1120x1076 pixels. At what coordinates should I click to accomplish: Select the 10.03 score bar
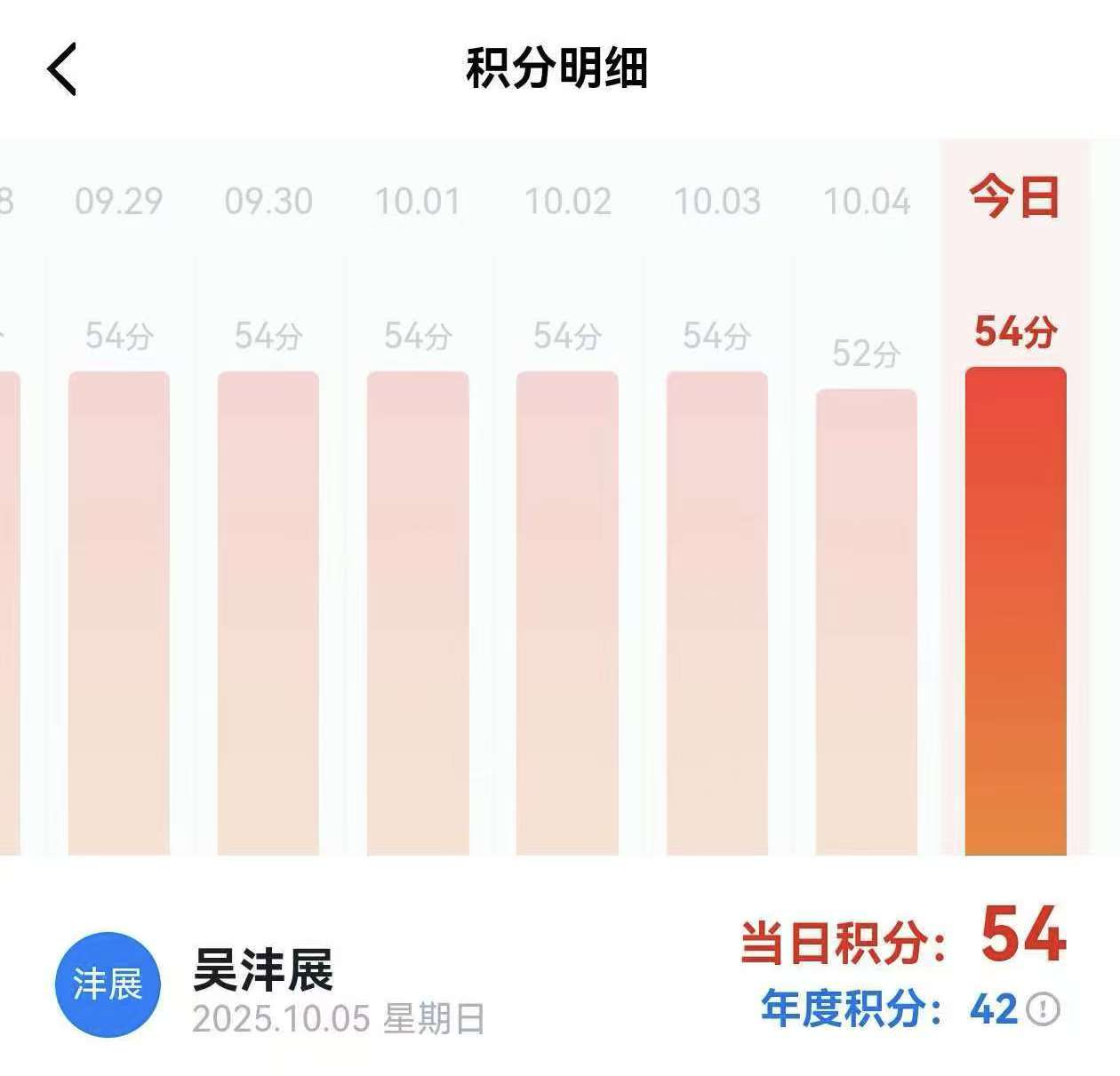click(716, 613)
